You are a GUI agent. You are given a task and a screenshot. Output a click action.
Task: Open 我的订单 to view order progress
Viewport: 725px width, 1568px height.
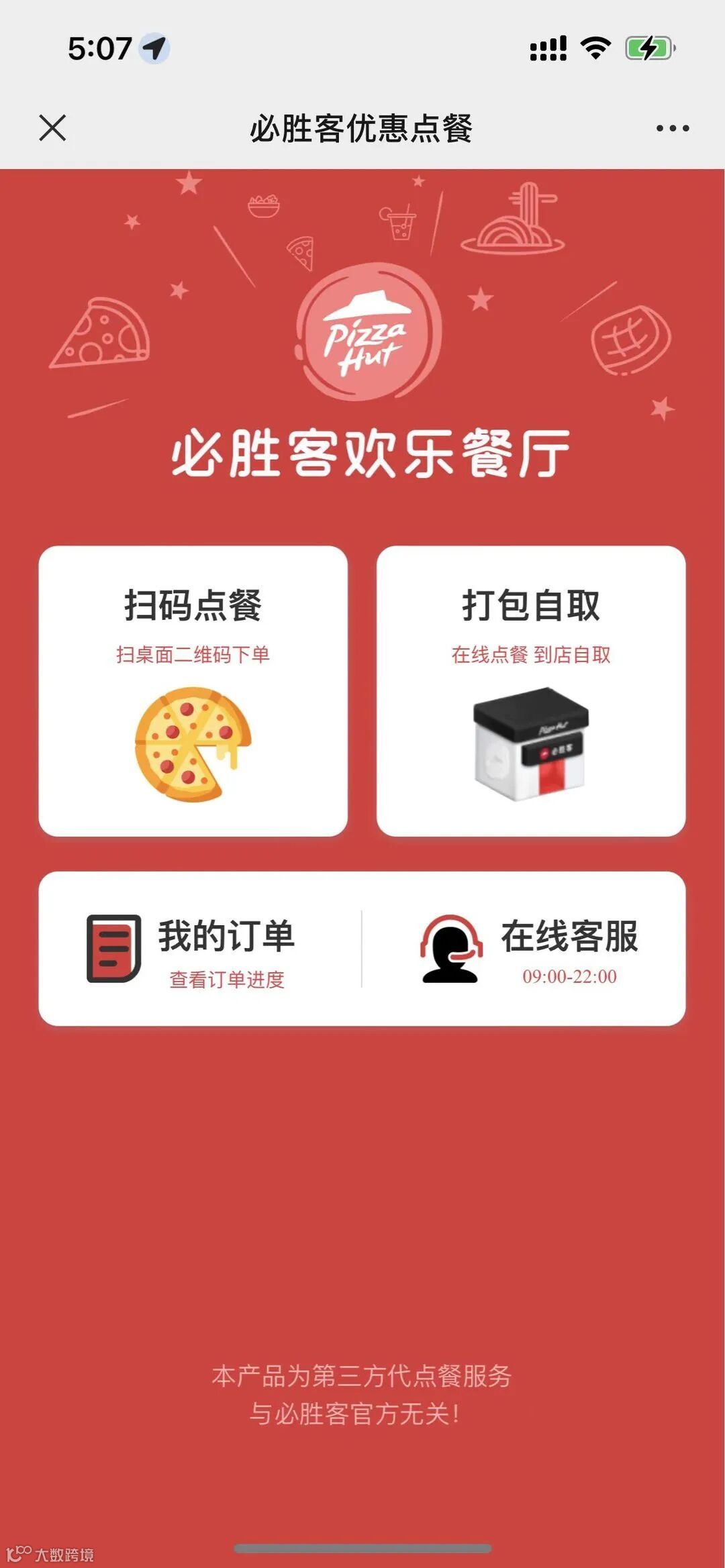click(200, 948)
